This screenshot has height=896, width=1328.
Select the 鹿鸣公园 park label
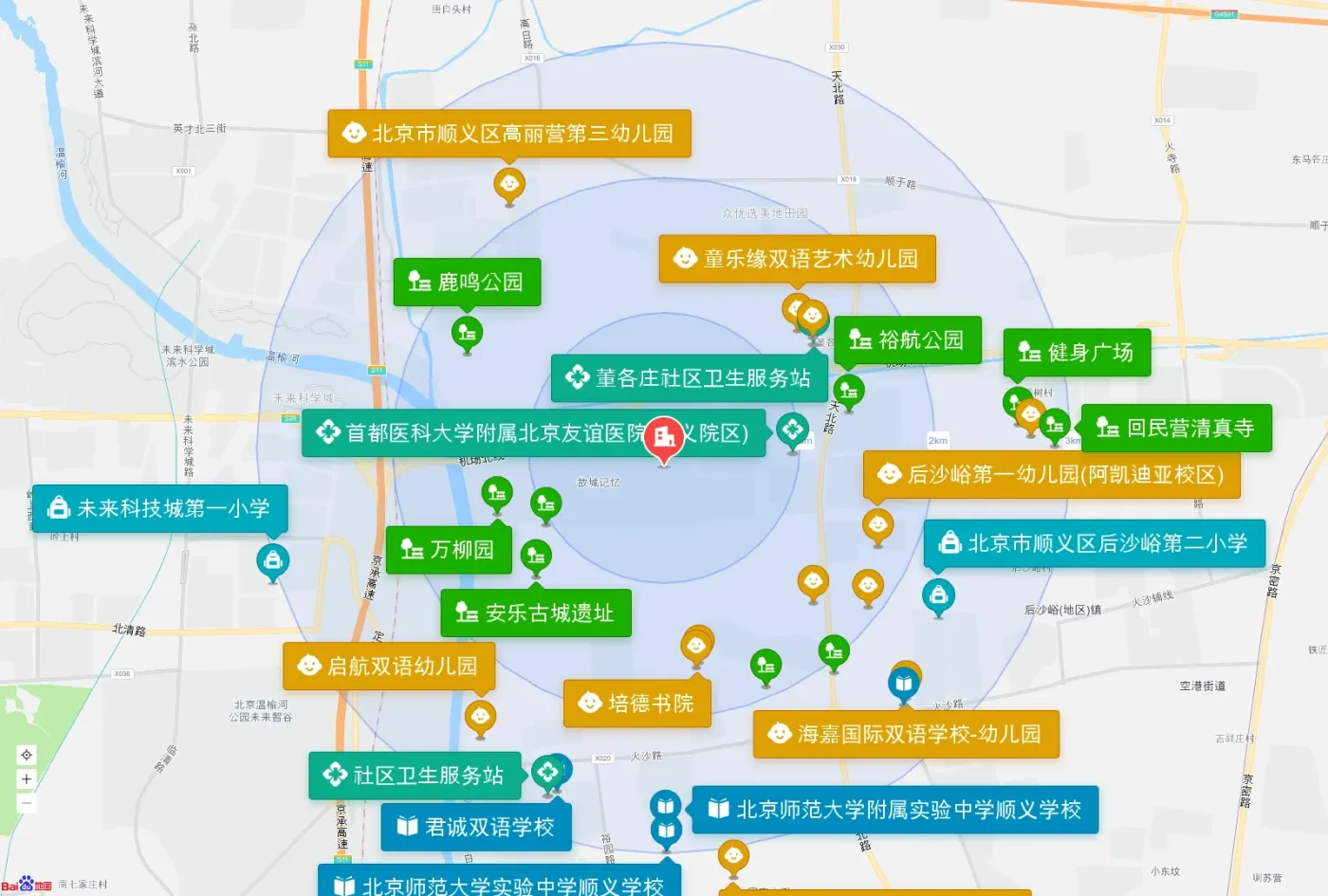click(468, 283)
